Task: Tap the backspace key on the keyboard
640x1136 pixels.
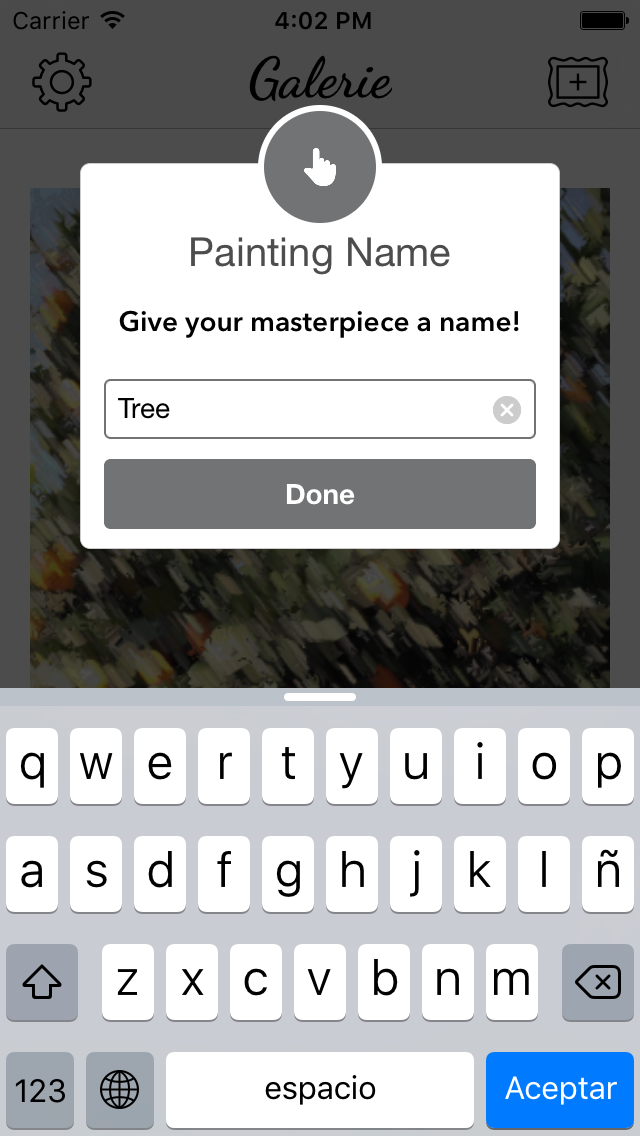Action: (598, 982)
